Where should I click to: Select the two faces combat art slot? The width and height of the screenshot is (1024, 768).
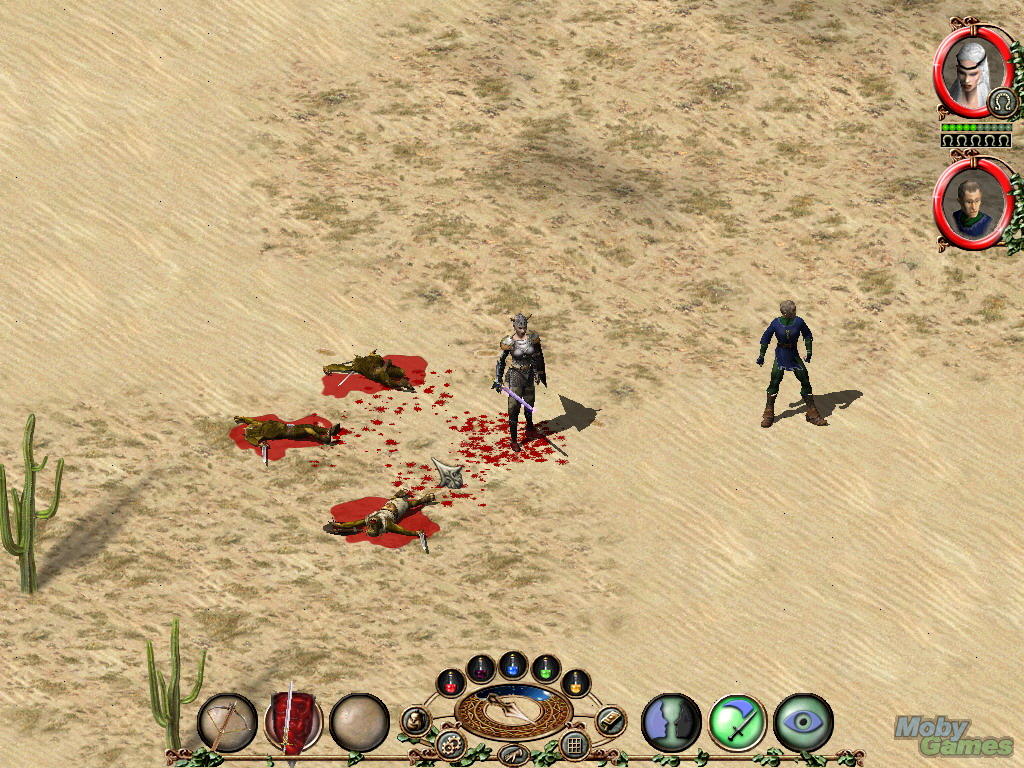pyautogui.click(x=671, y=722)
